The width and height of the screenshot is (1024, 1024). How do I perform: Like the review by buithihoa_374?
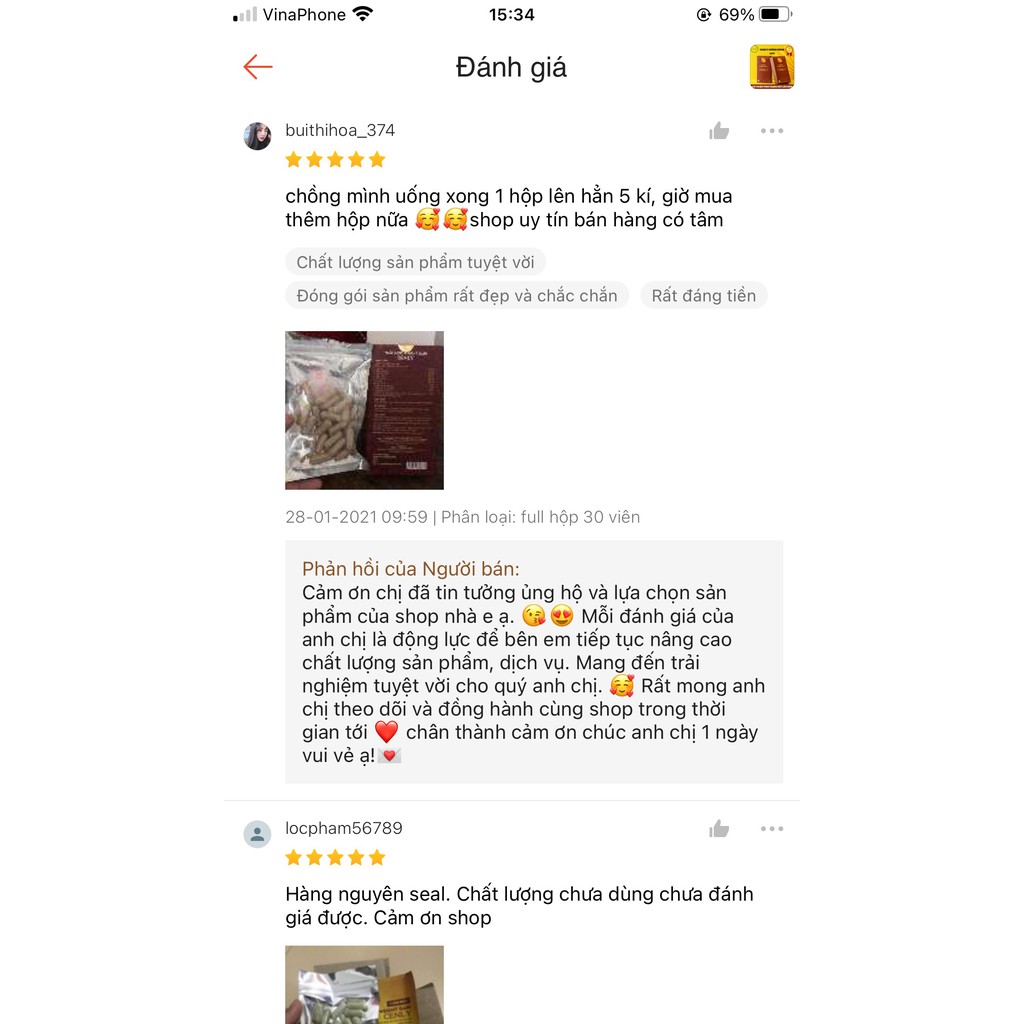point(719,131)
